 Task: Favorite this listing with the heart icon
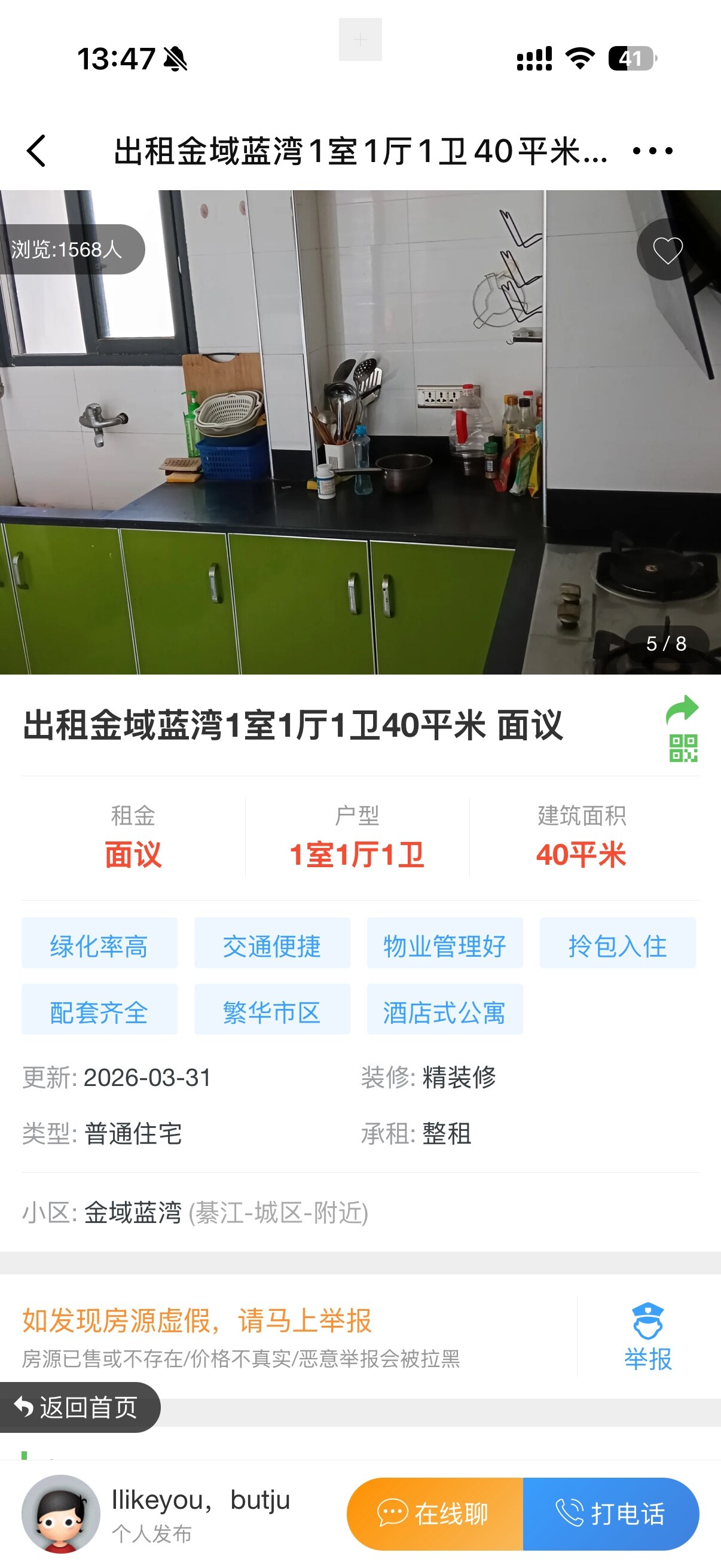[667, 250]
